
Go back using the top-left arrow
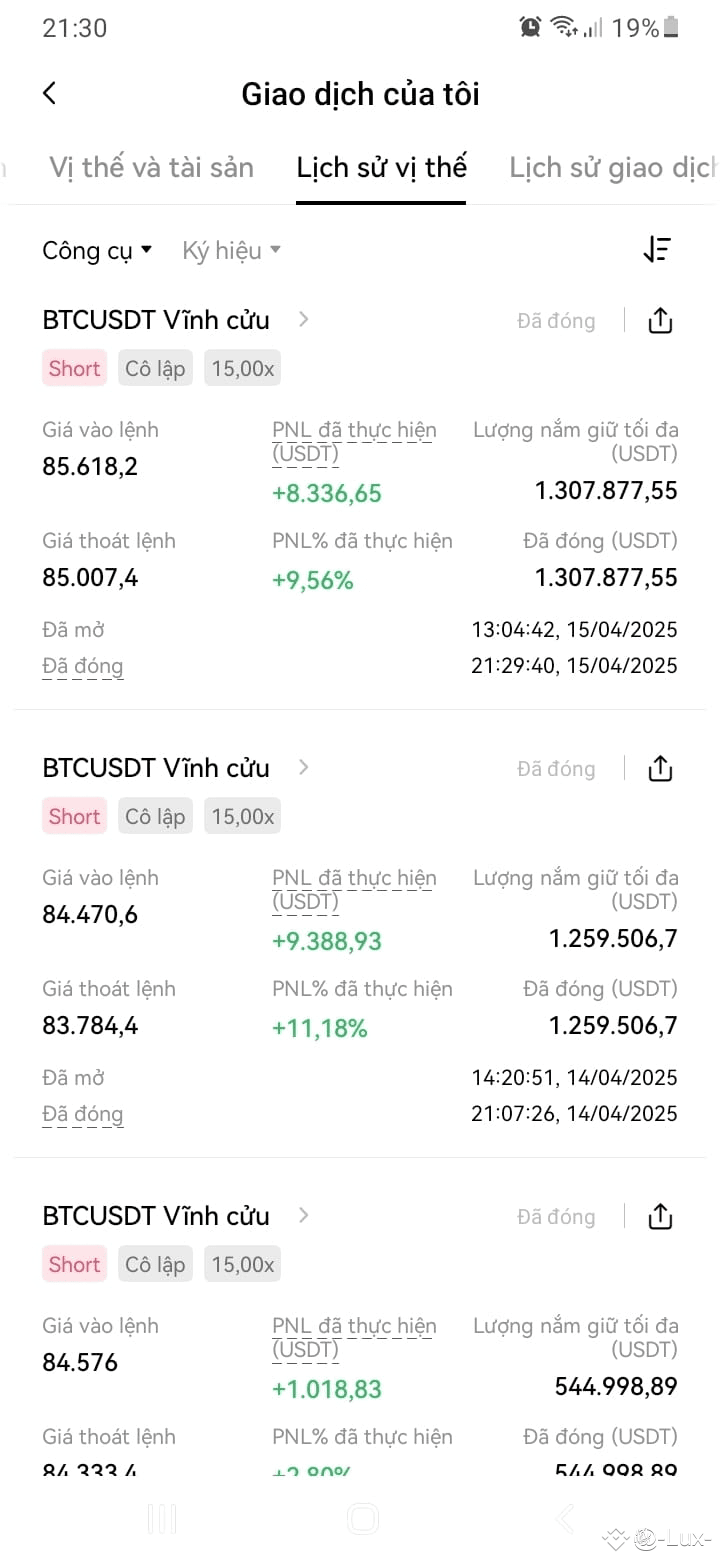click(50, 94)
